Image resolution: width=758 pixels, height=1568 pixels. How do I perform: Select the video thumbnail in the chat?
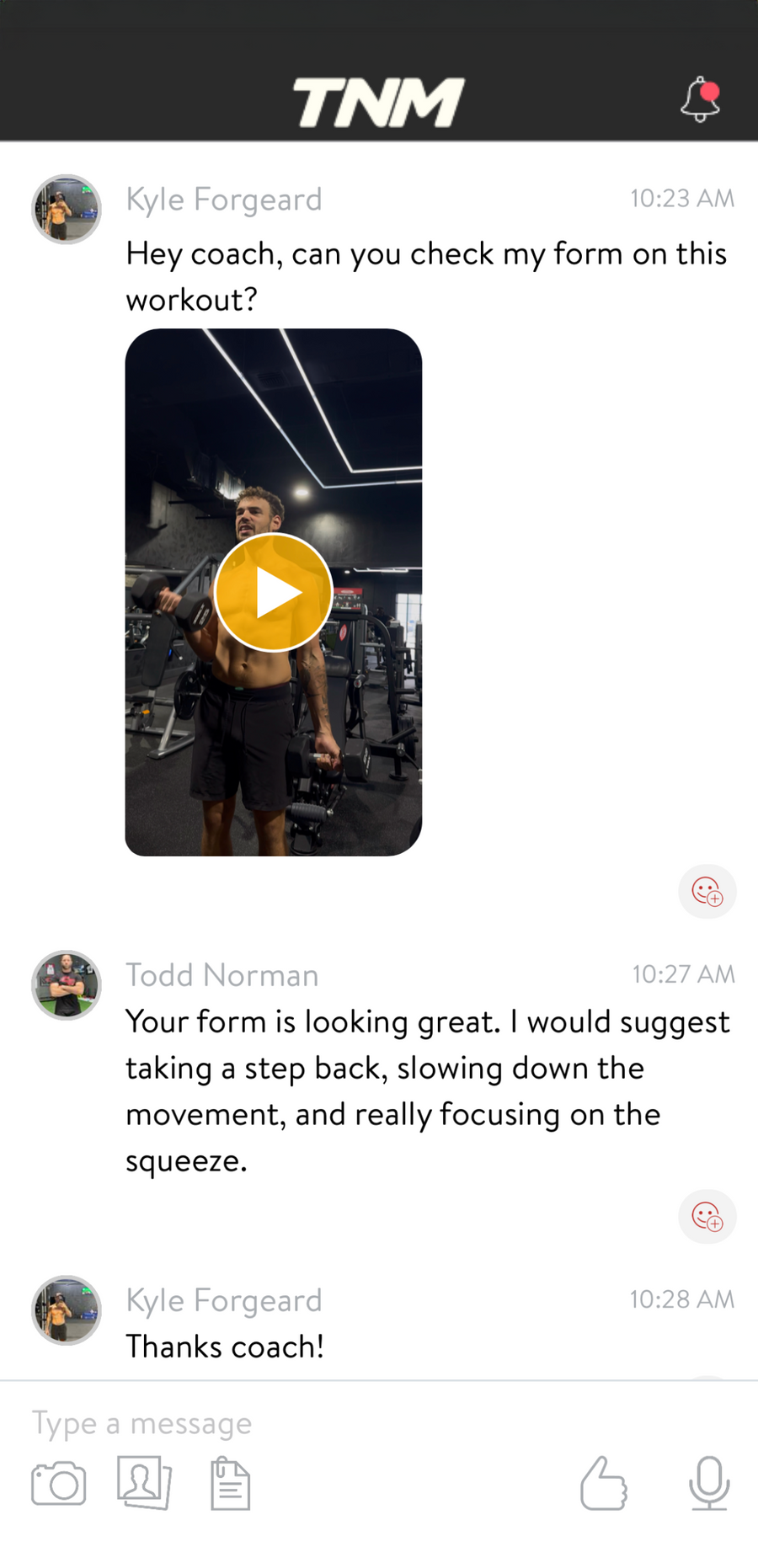[273, 591]
